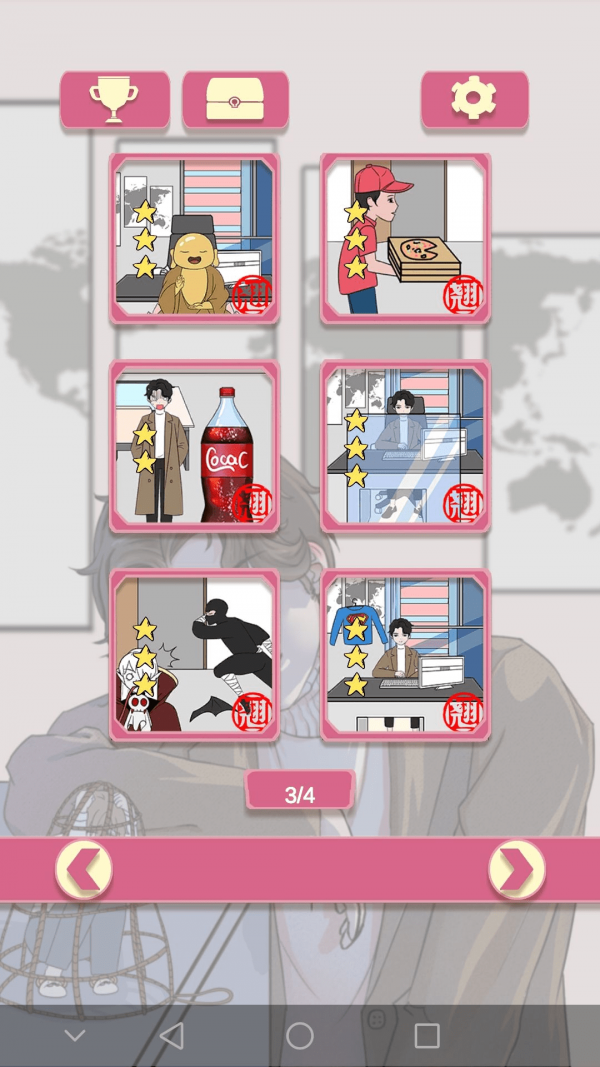Screen dimensions: 600x1067
Task: Go to the next level page
Action: pyautogui.click(x=517, y=869)
